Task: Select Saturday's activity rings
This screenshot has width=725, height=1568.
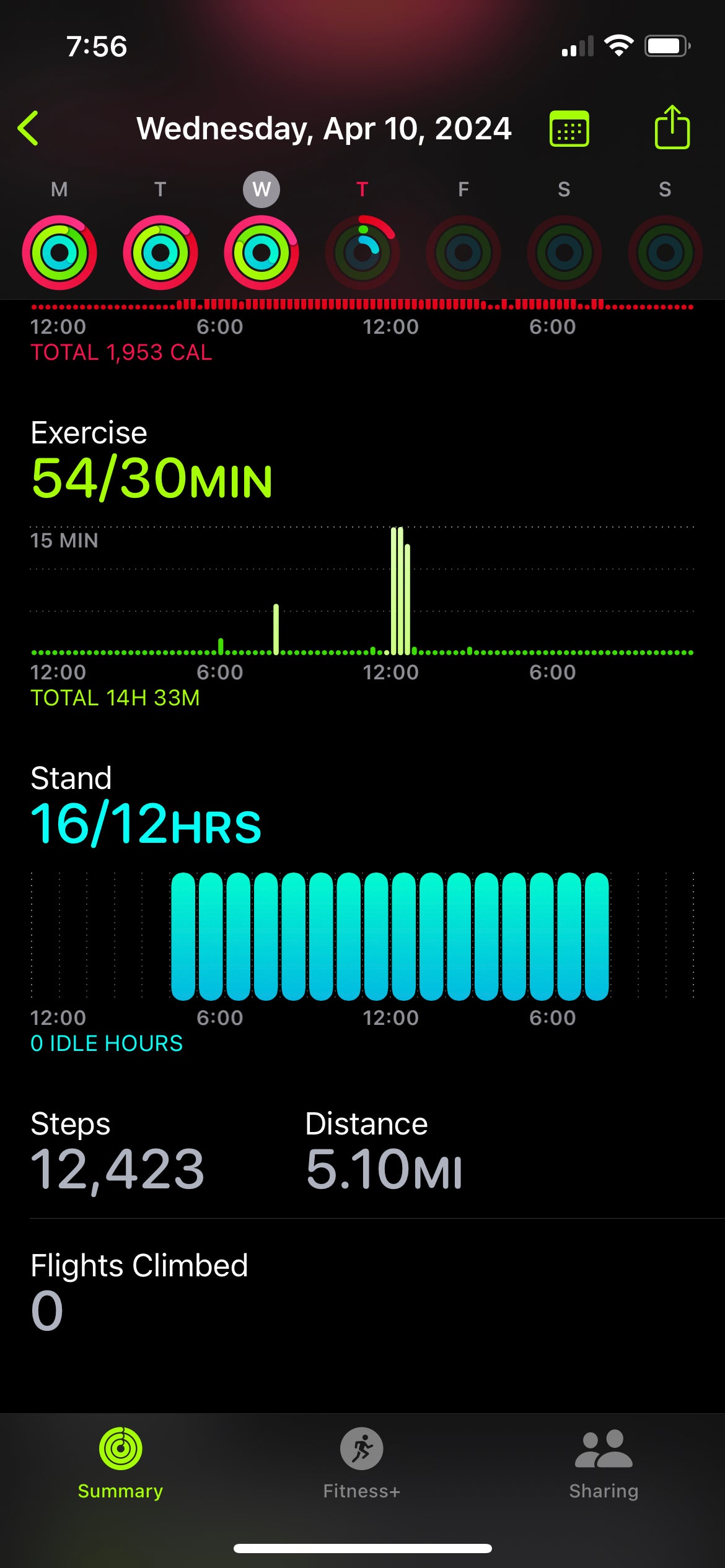Action: 564,252
